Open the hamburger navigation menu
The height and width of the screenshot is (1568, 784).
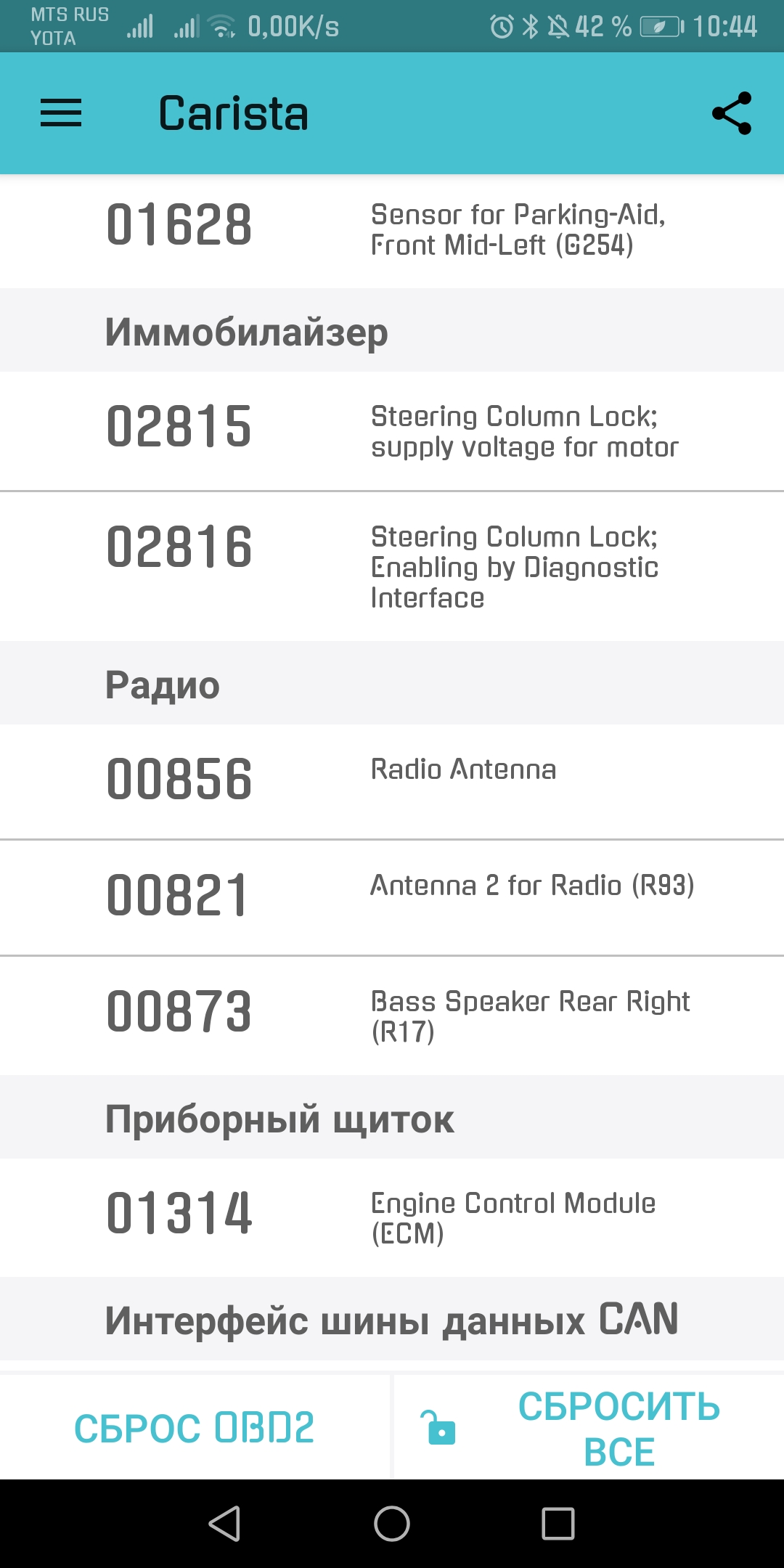click(x=61, y=113)
